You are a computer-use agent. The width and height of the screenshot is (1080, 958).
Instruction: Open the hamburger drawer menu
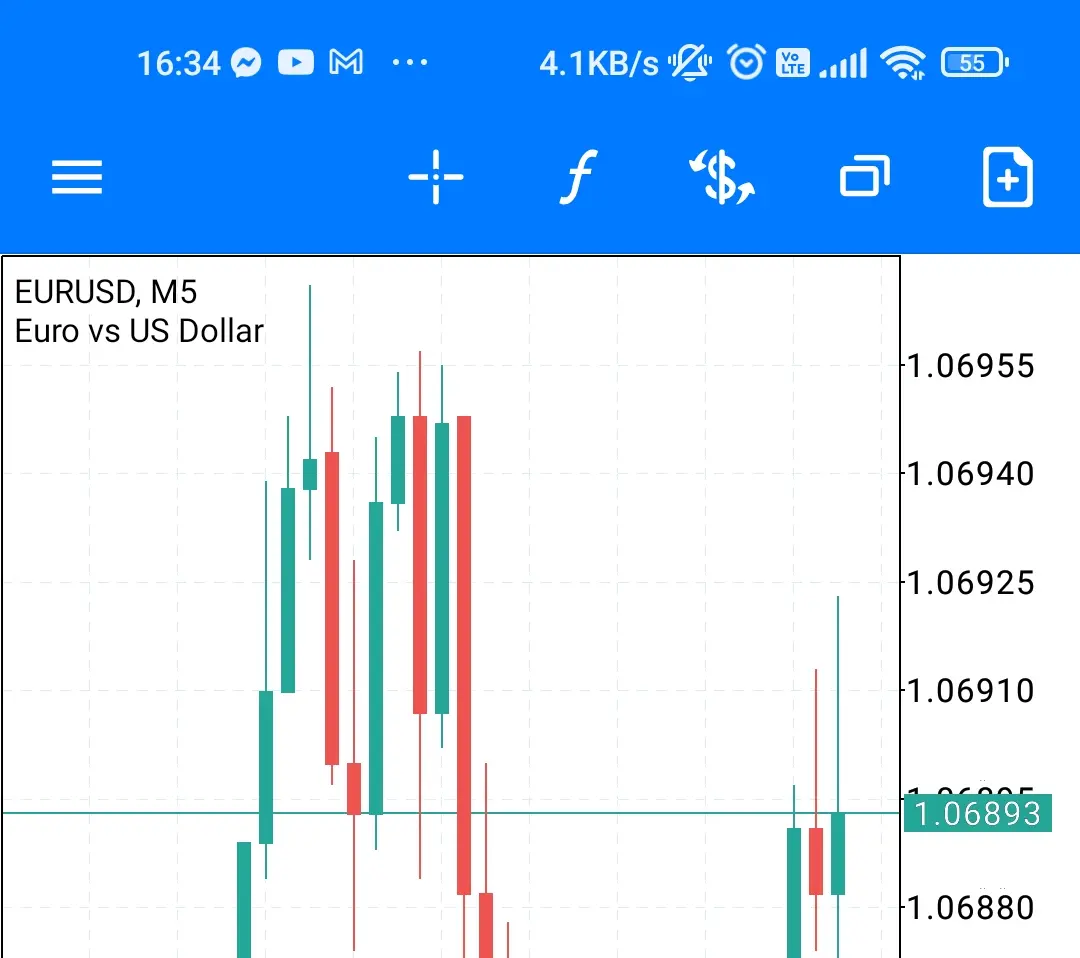pyautogui.click(x=77, y=178)
